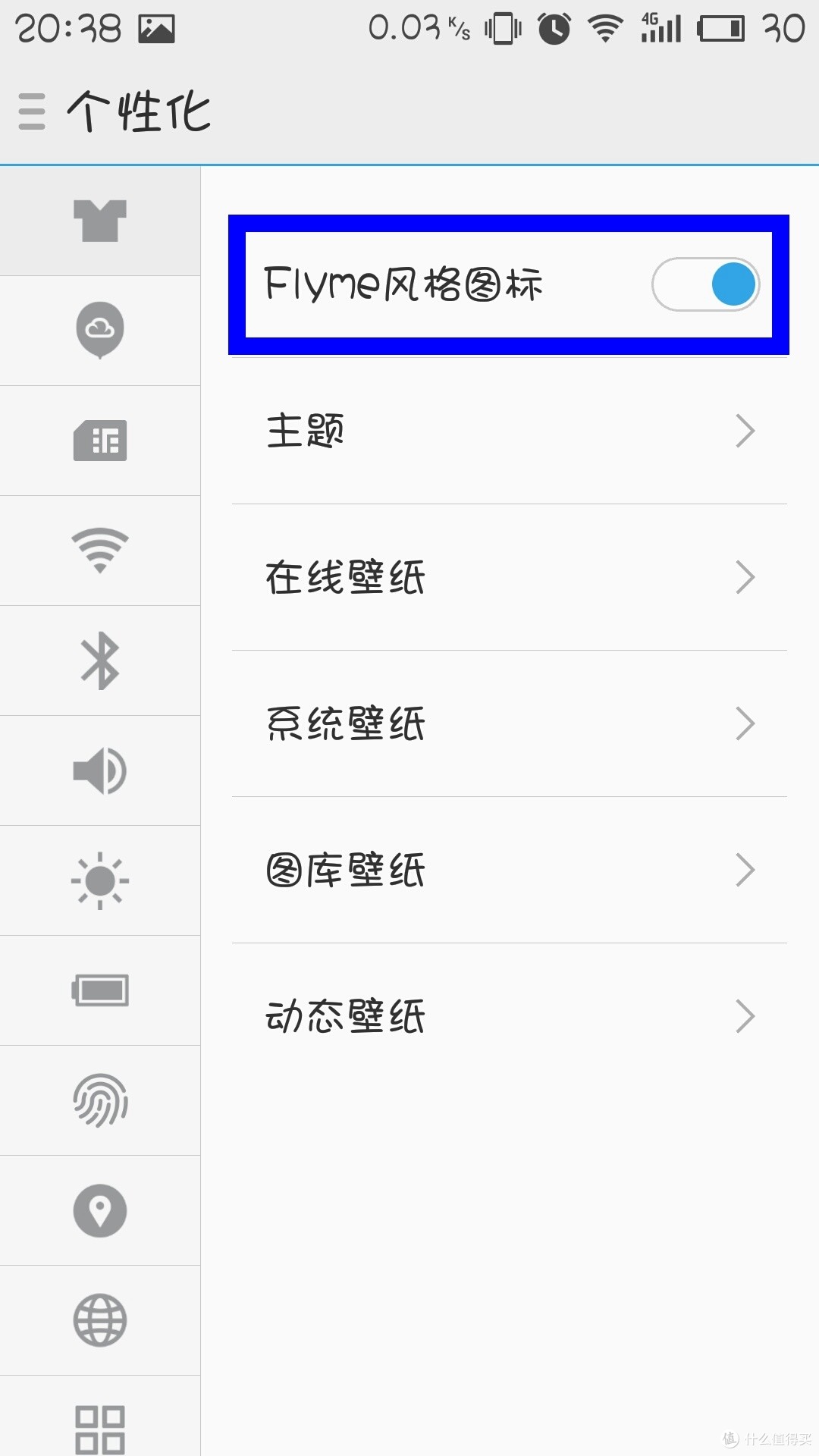The width and height of the screenshot is (819, 1456).
Task: Open 图库壁纸
Action: click(x=510, y=870)
